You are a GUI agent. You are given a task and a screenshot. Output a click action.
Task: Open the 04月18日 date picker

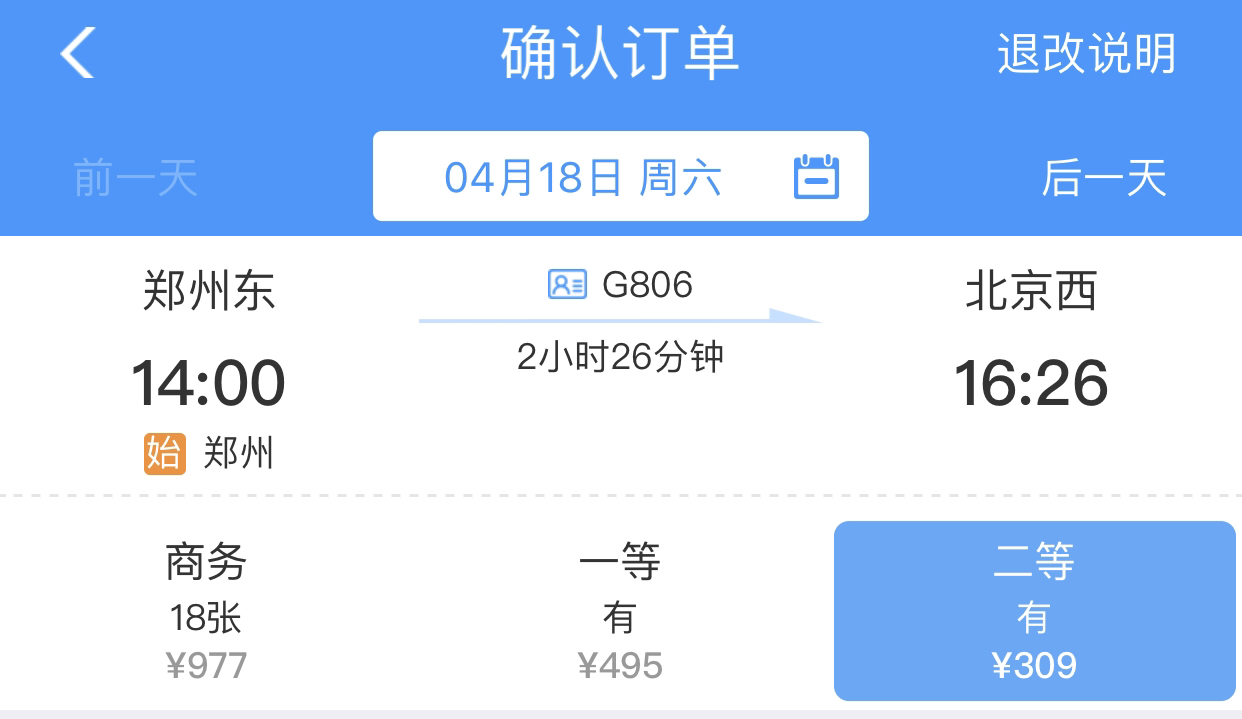[620, 177]
